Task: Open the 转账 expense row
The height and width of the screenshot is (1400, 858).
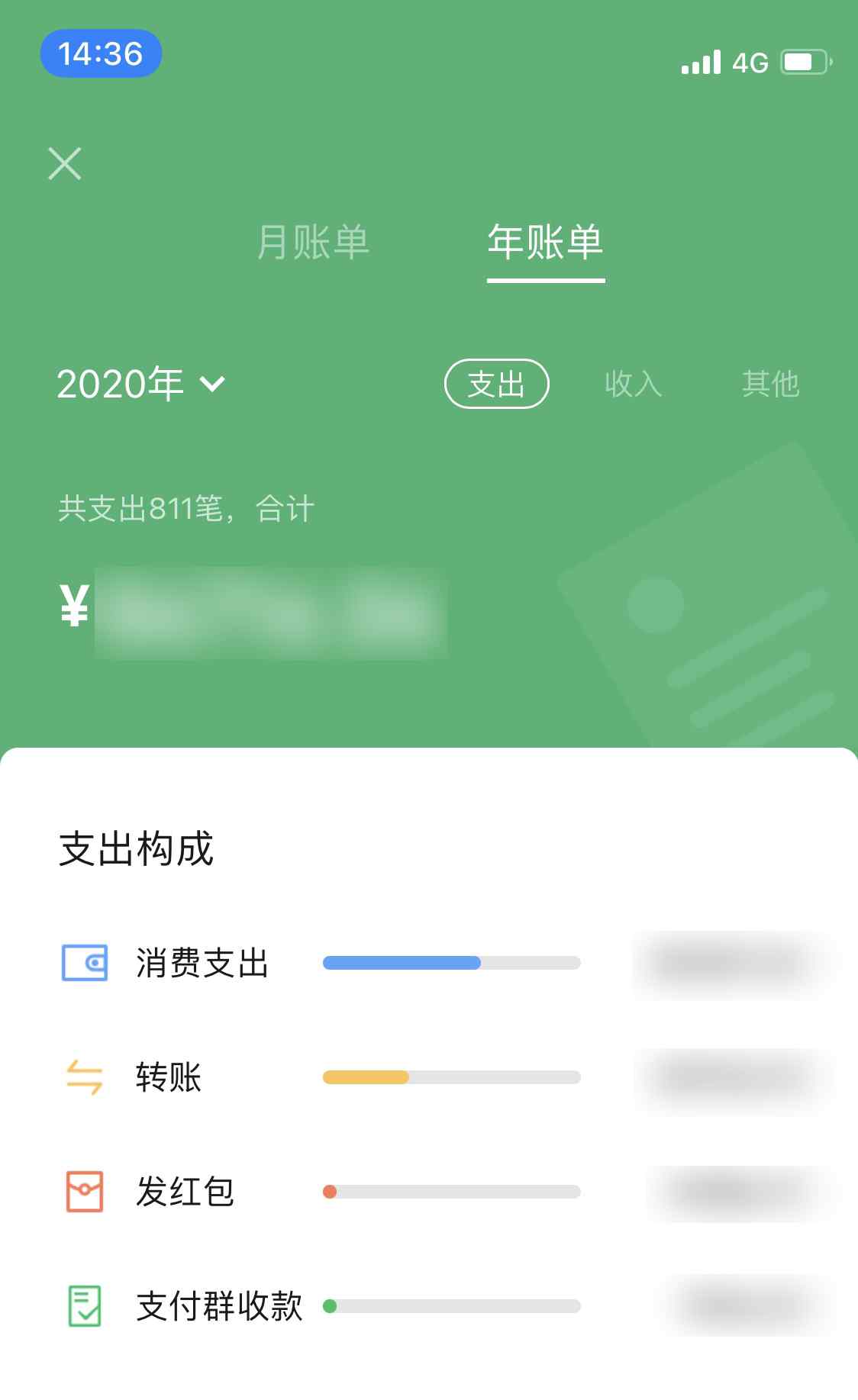Action: [x=429, y=1077]
